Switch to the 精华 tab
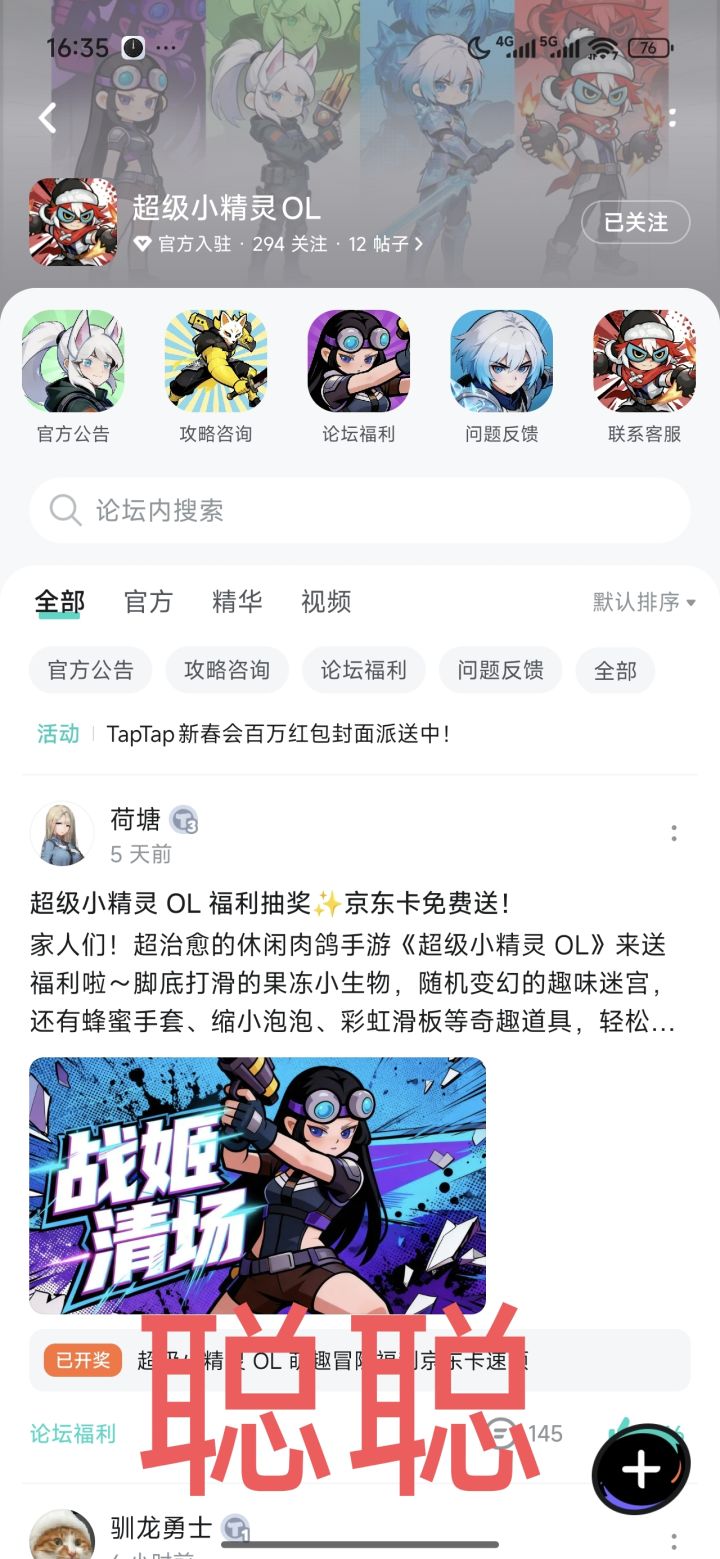The width and height of the screenshot is (720, 1559). point(235,601)
